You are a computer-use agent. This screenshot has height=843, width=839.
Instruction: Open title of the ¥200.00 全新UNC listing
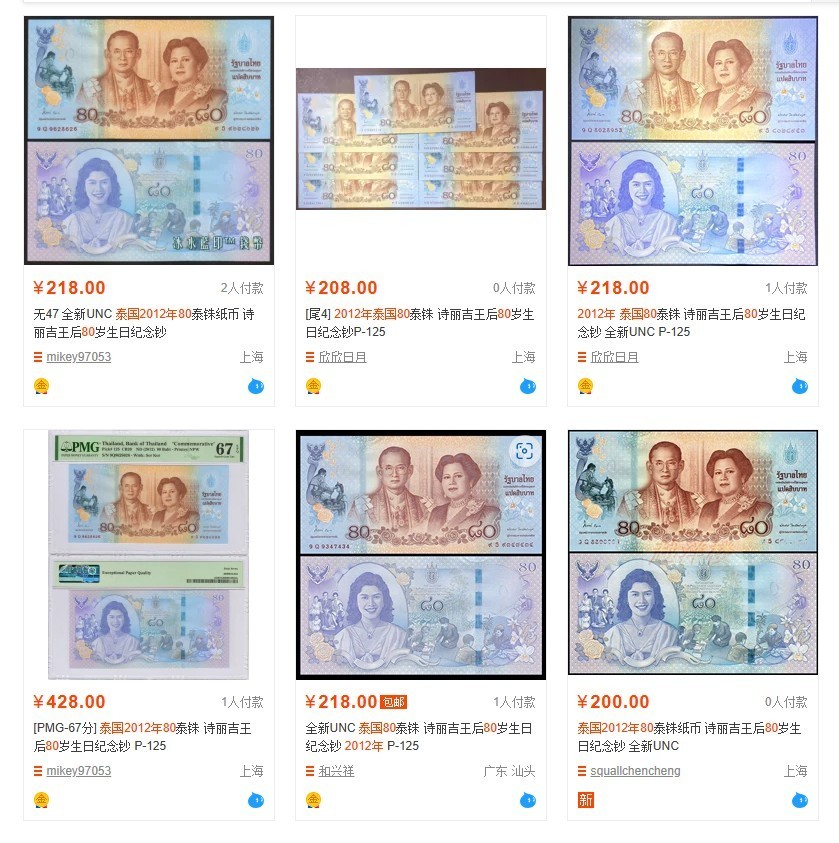coord(688,736)
